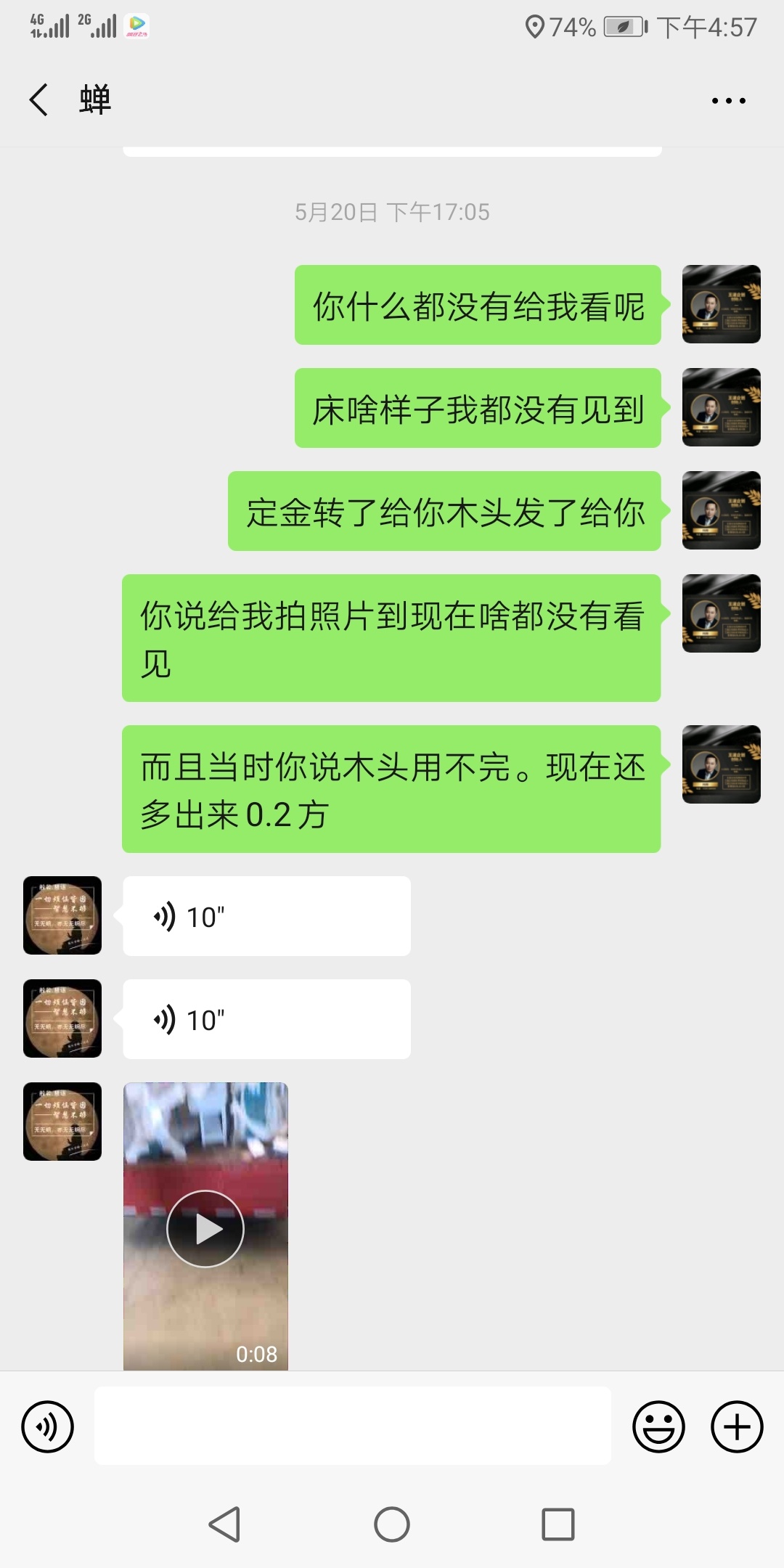Viewport: 784px width, 1568px height.
Task: Open the emoji picker
Action: 658,1426
